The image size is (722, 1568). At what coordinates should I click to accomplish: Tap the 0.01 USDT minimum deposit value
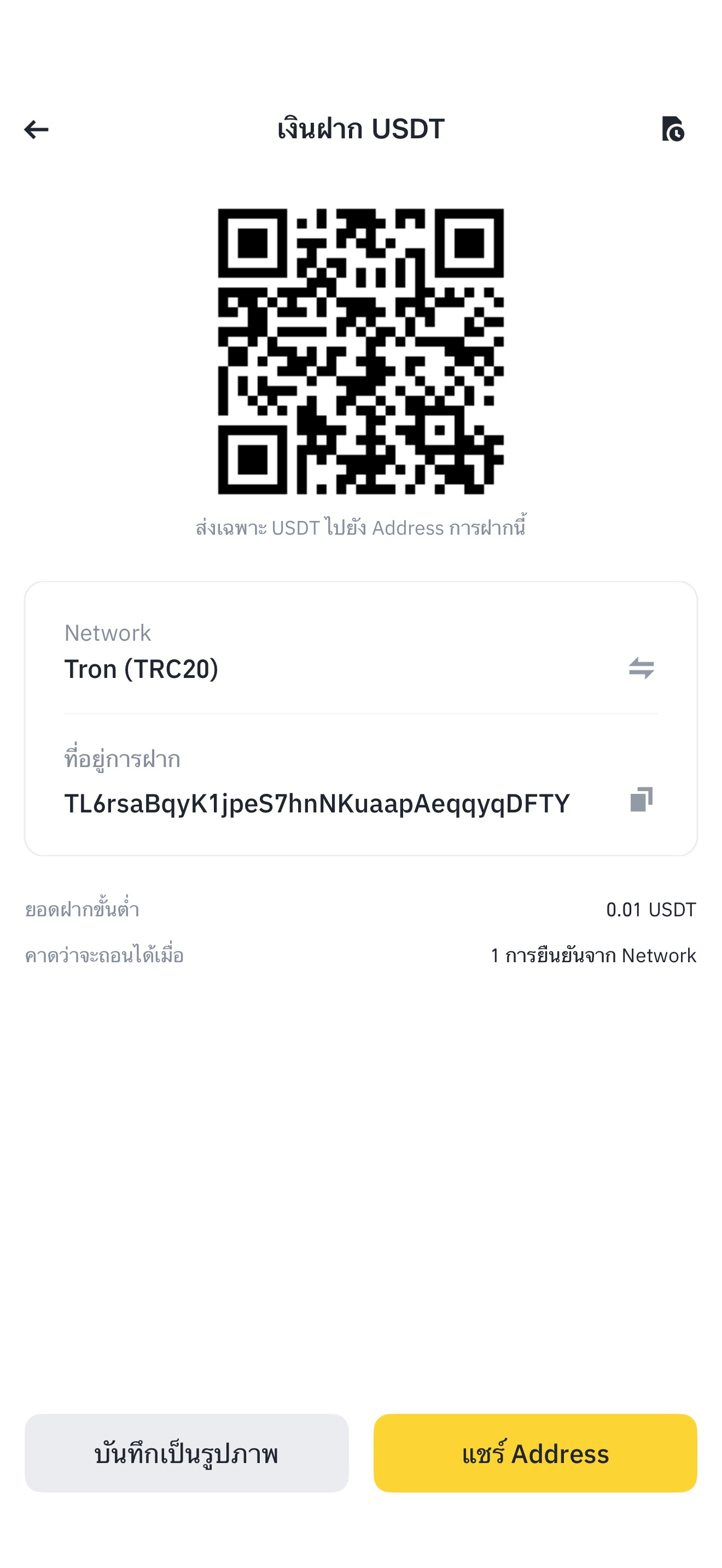point(651,909)
